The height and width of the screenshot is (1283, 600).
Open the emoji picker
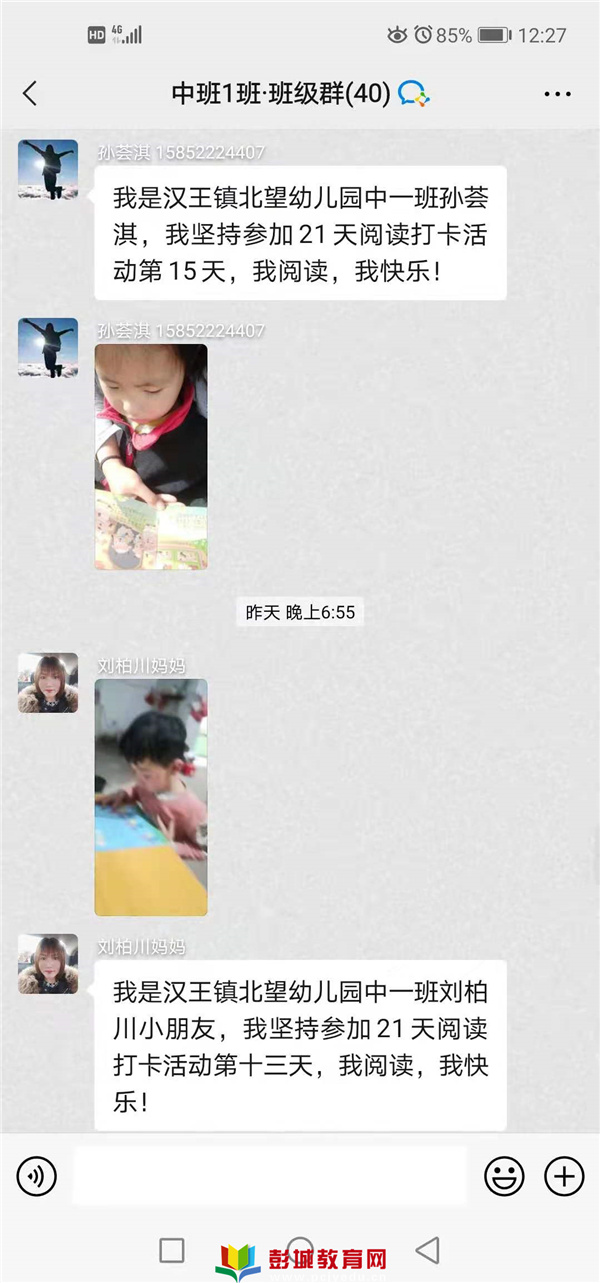[x=504, y=1177]
